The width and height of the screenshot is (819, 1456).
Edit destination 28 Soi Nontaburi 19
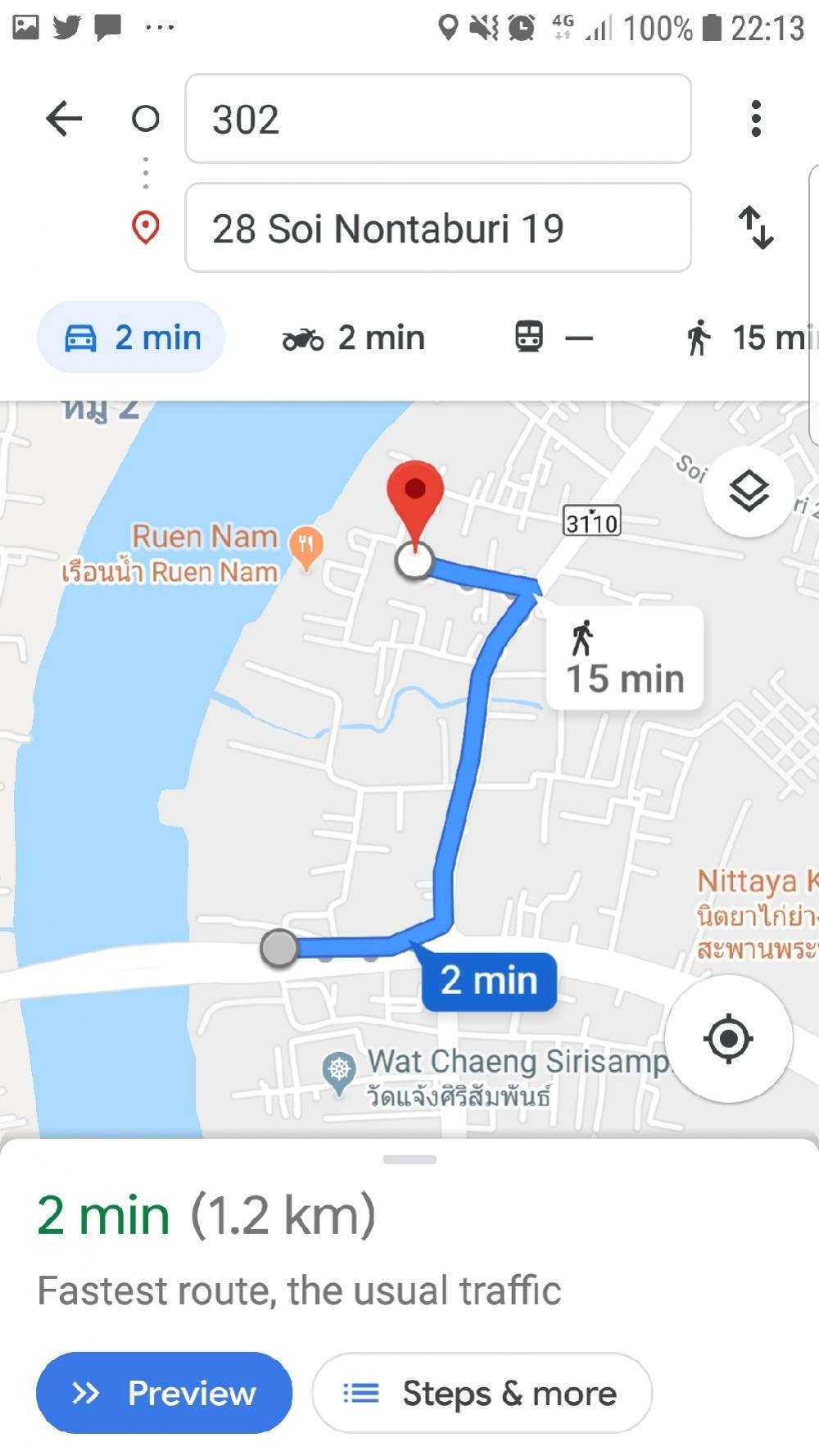click(x=437, y=228)
